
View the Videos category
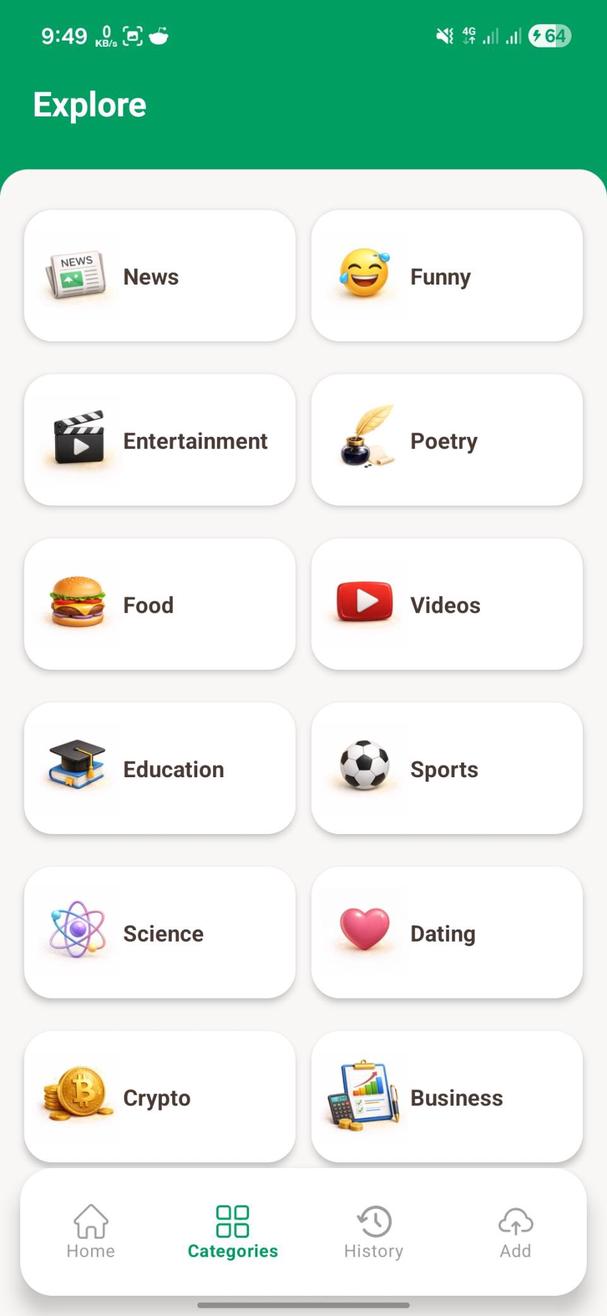(446, 604)
